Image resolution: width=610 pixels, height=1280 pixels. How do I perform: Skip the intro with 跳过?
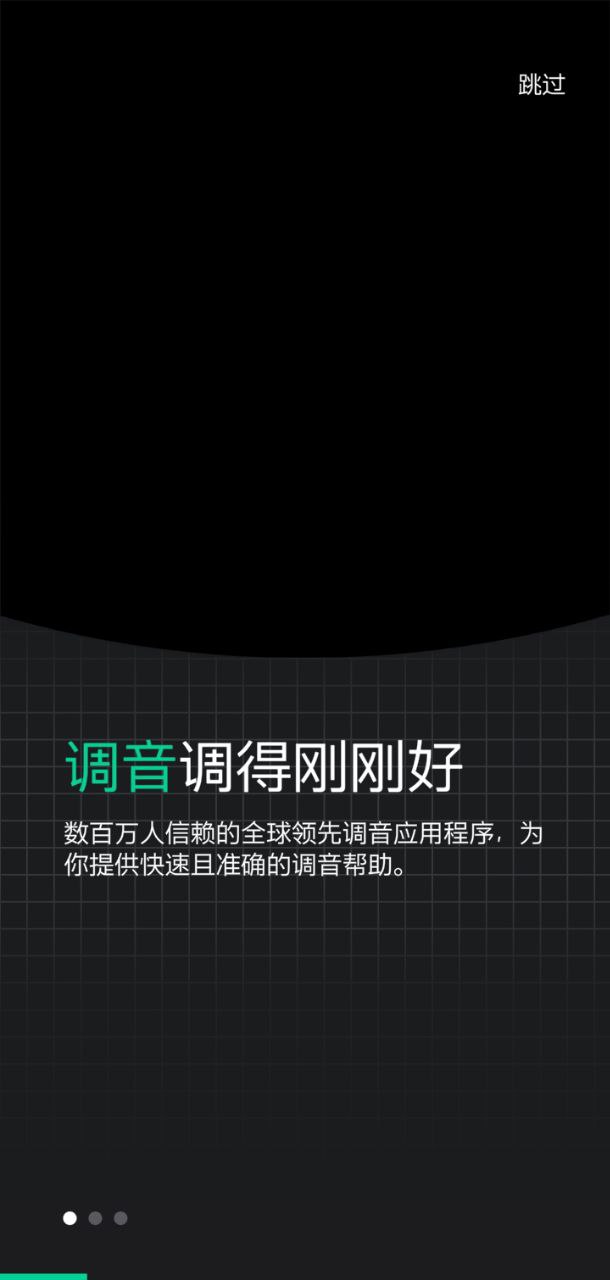pyautogui.click(x=542, y=85)
